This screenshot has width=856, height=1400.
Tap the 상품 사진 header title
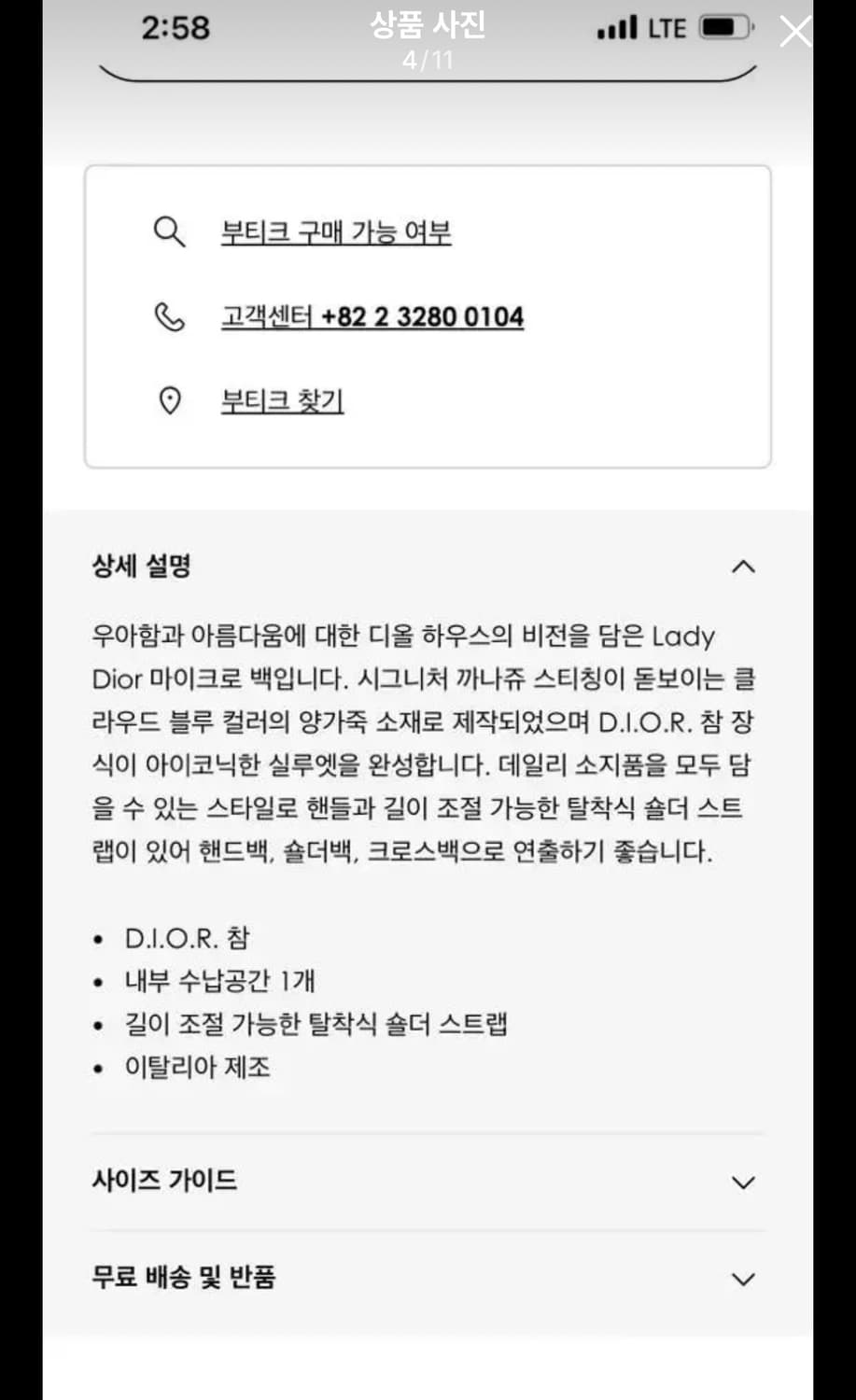click(x=428, y=28)
